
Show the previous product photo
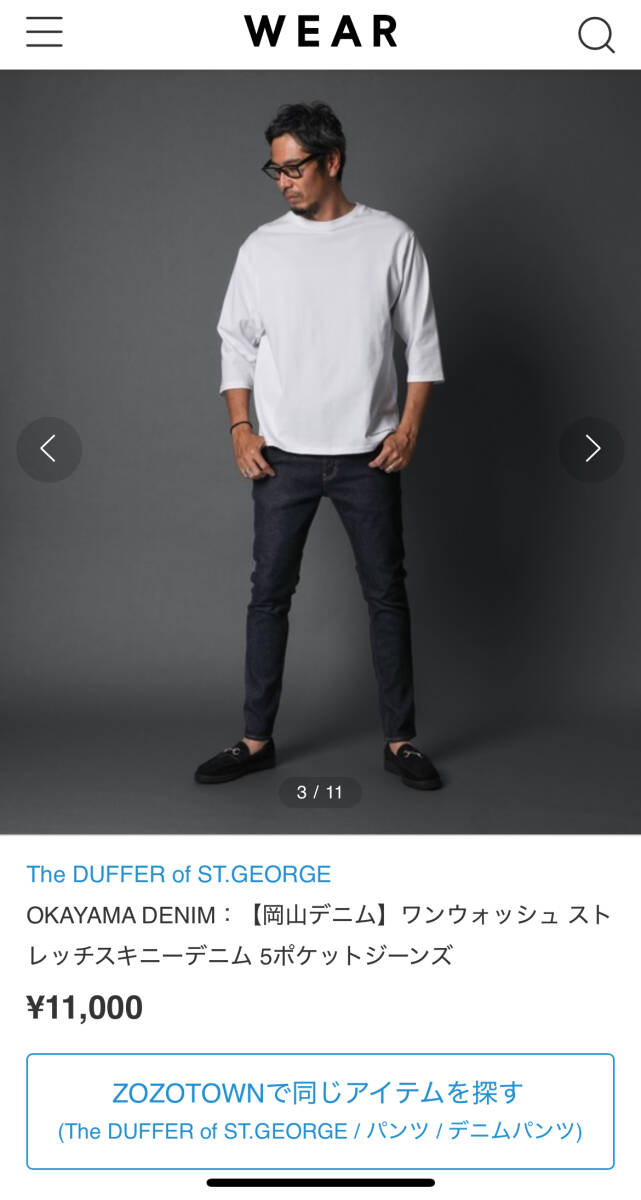click(x=49, y=449)
